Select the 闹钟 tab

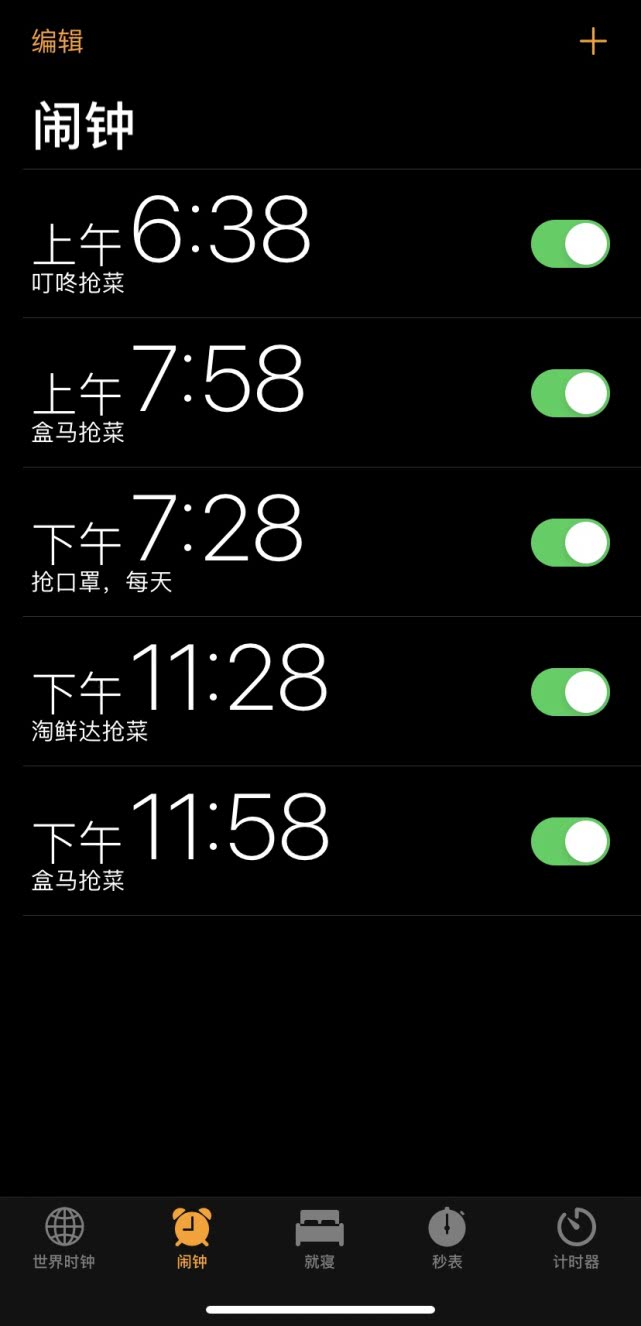pyautogui.click(x=192, y=1239)
